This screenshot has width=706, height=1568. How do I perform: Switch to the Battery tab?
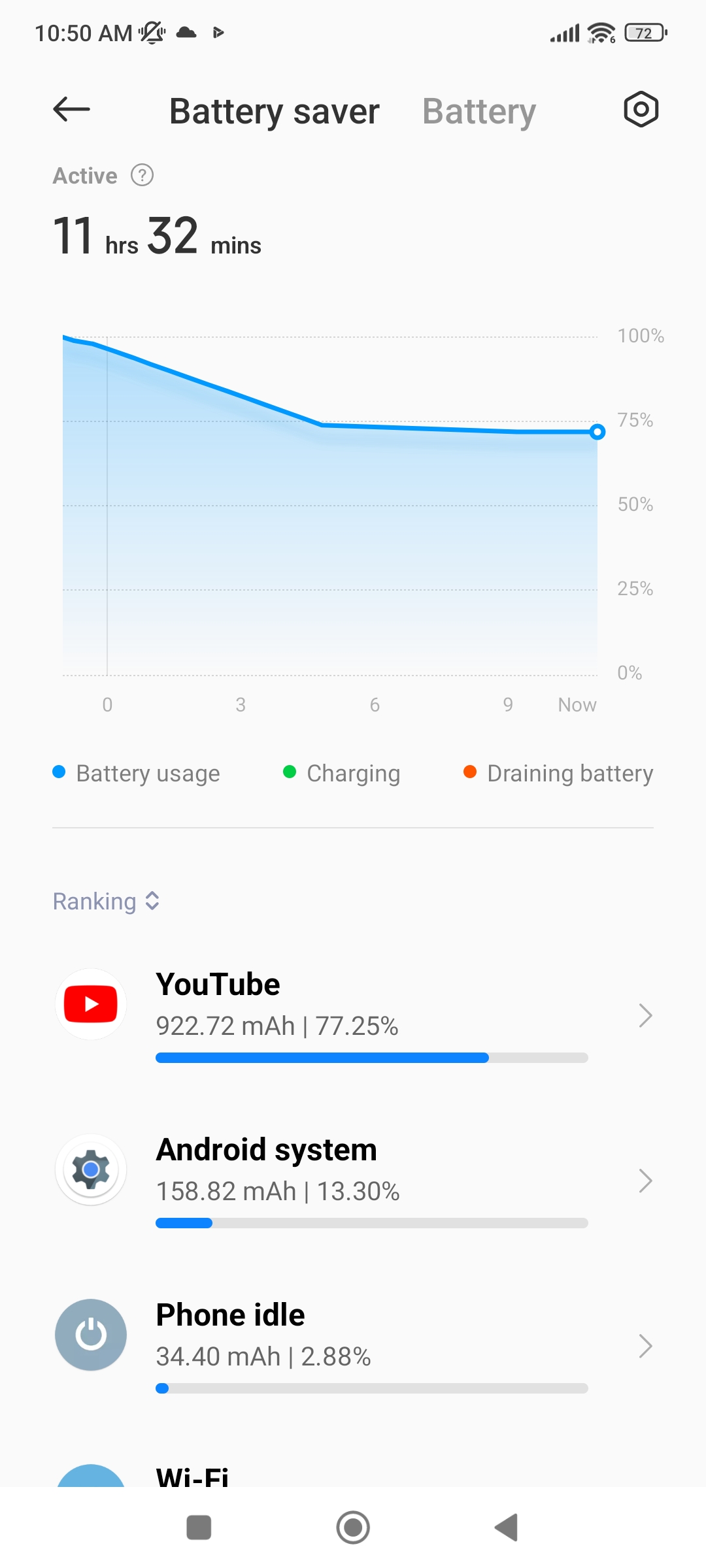coord(479,111)
